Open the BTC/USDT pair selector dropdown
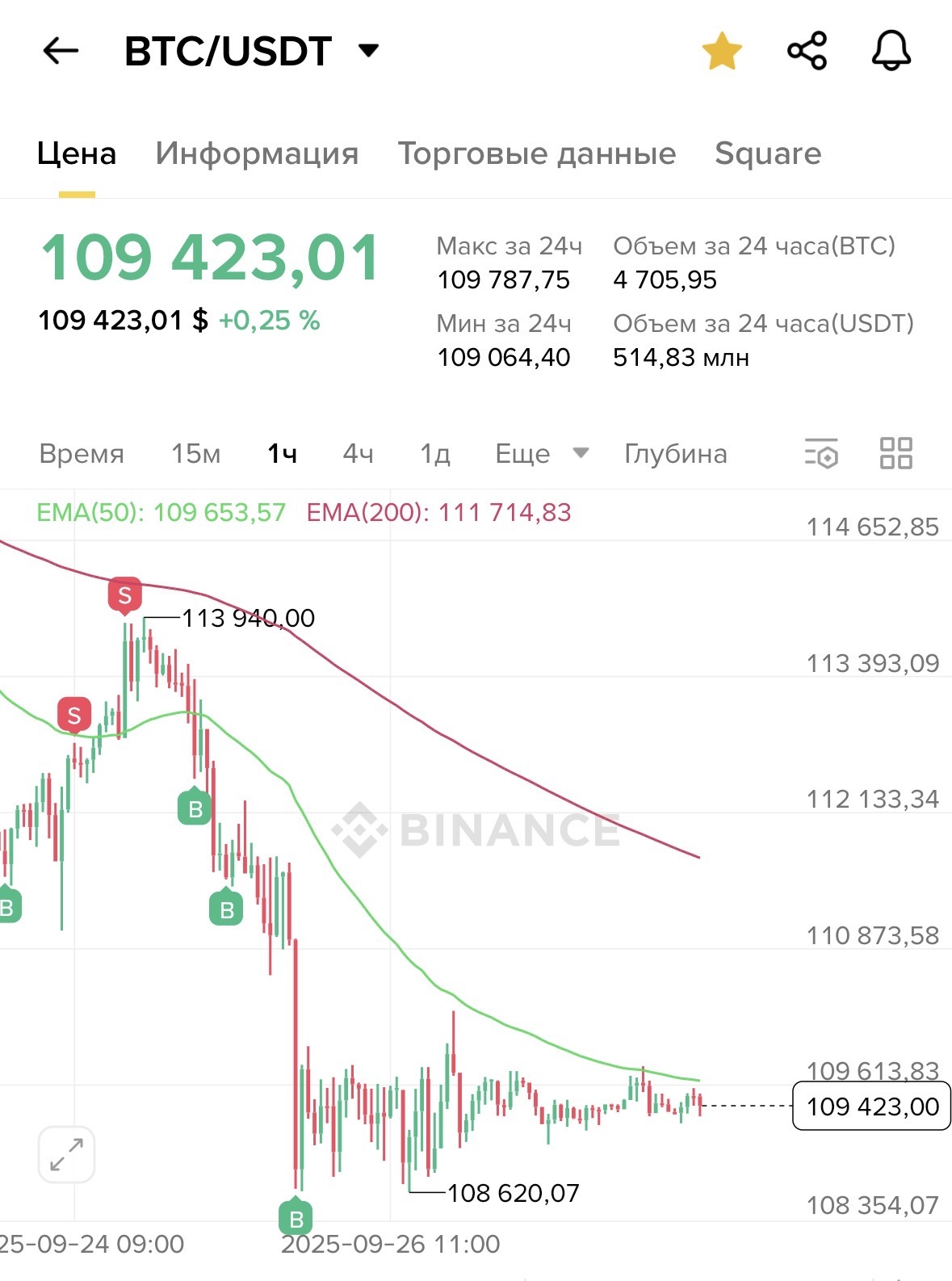The width and height of the screenshot is (952, 1281). [368, 52]
